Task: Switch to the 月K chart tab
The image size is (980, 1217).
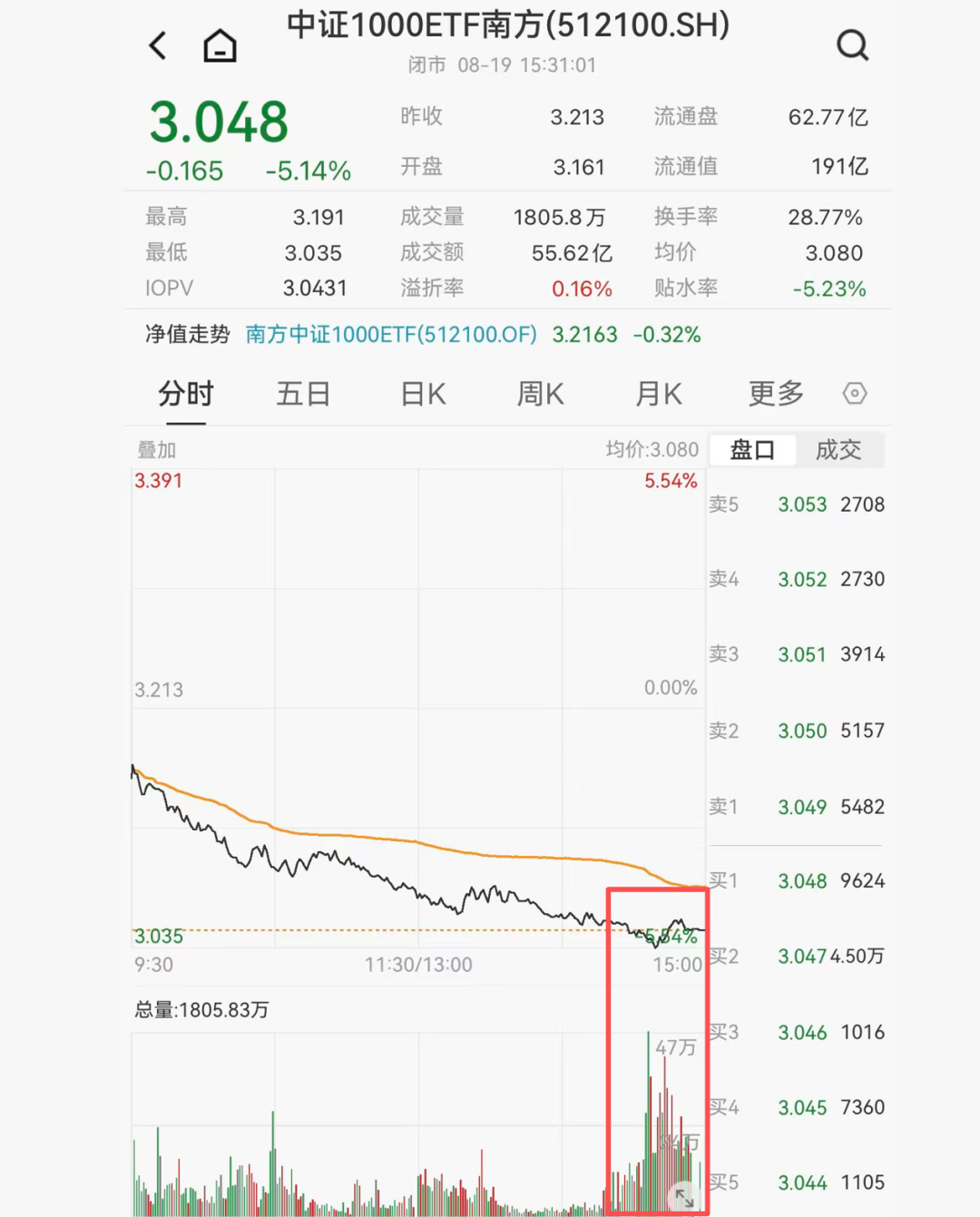Action: 659,394
